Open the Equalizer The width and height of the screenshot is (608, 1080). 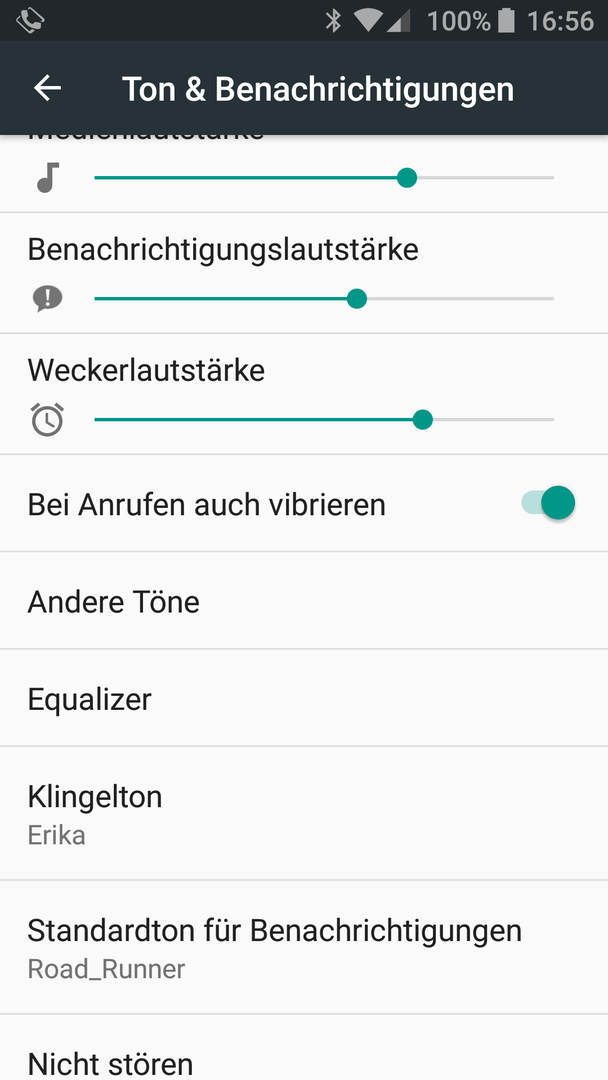click(x=304, y=698)
